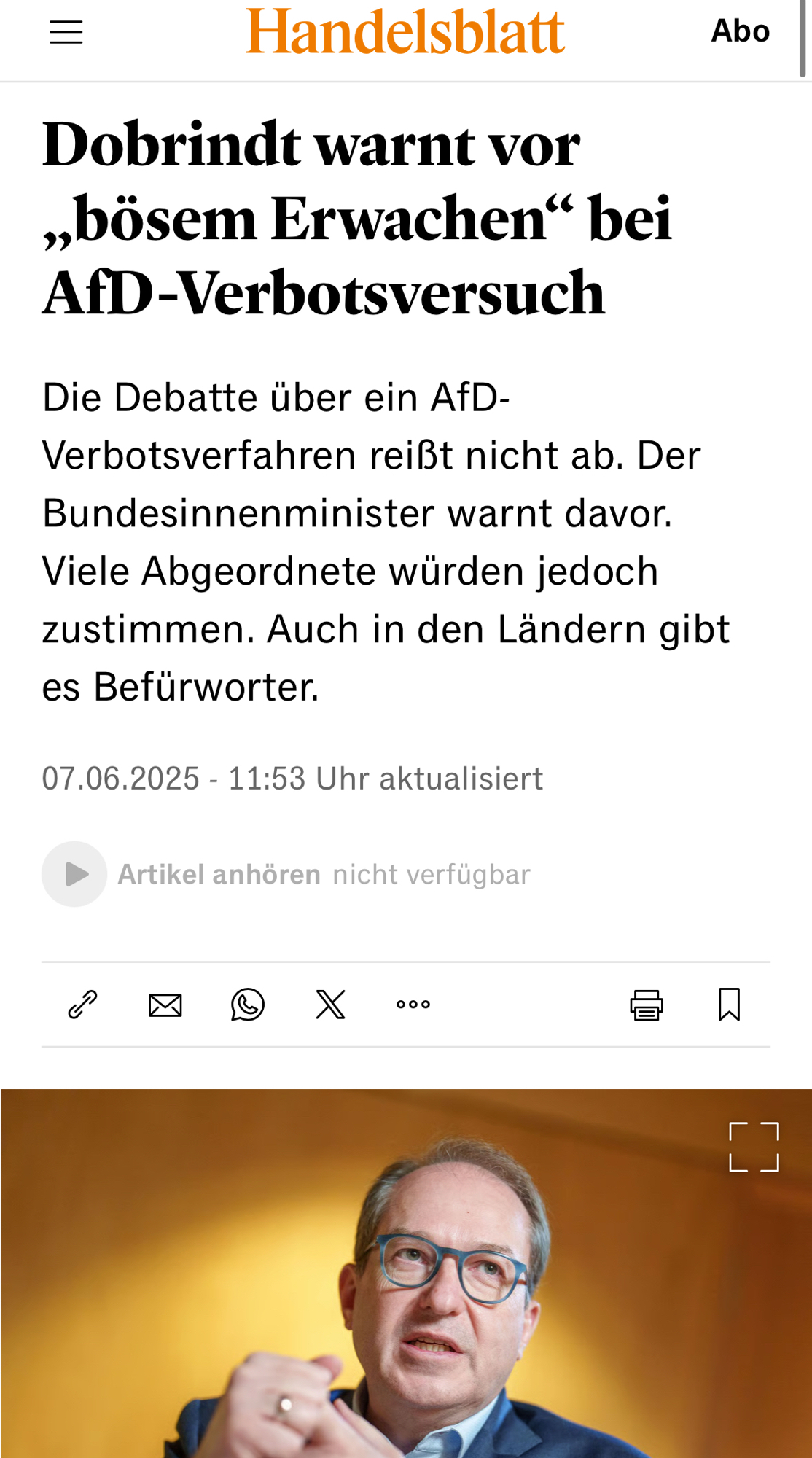
Task: Show more sharing options
Action: pyautogui.click(x=413, y=1005)
